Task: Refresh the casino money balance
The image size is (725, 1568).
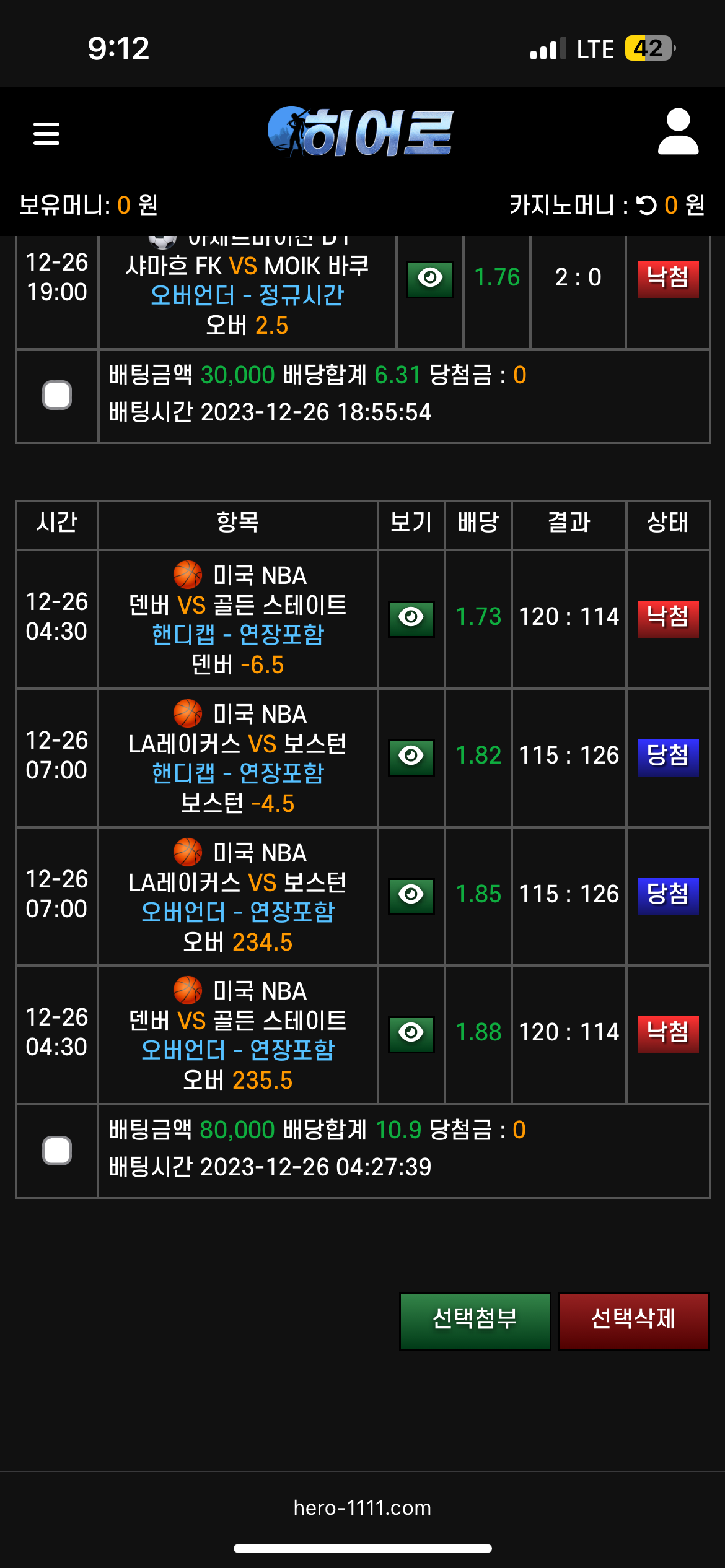Action: pos(646,205)
